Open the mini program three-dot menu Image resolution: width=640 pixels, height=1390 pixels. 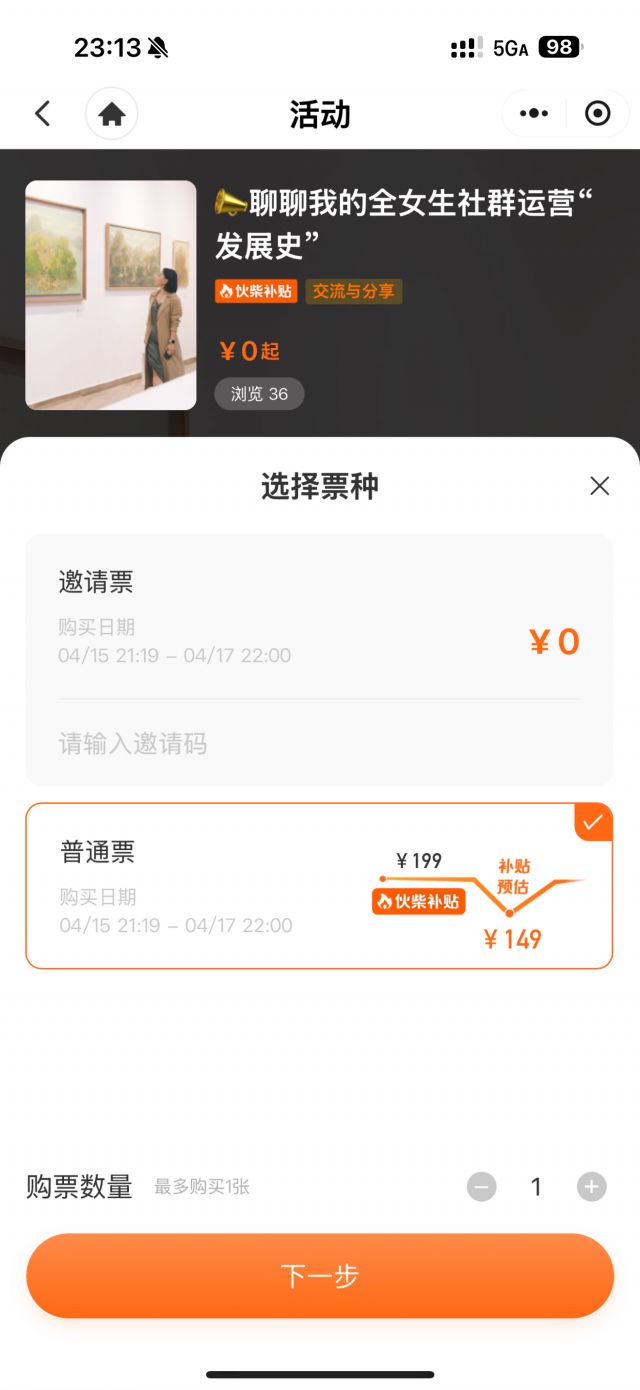point(534,114)
